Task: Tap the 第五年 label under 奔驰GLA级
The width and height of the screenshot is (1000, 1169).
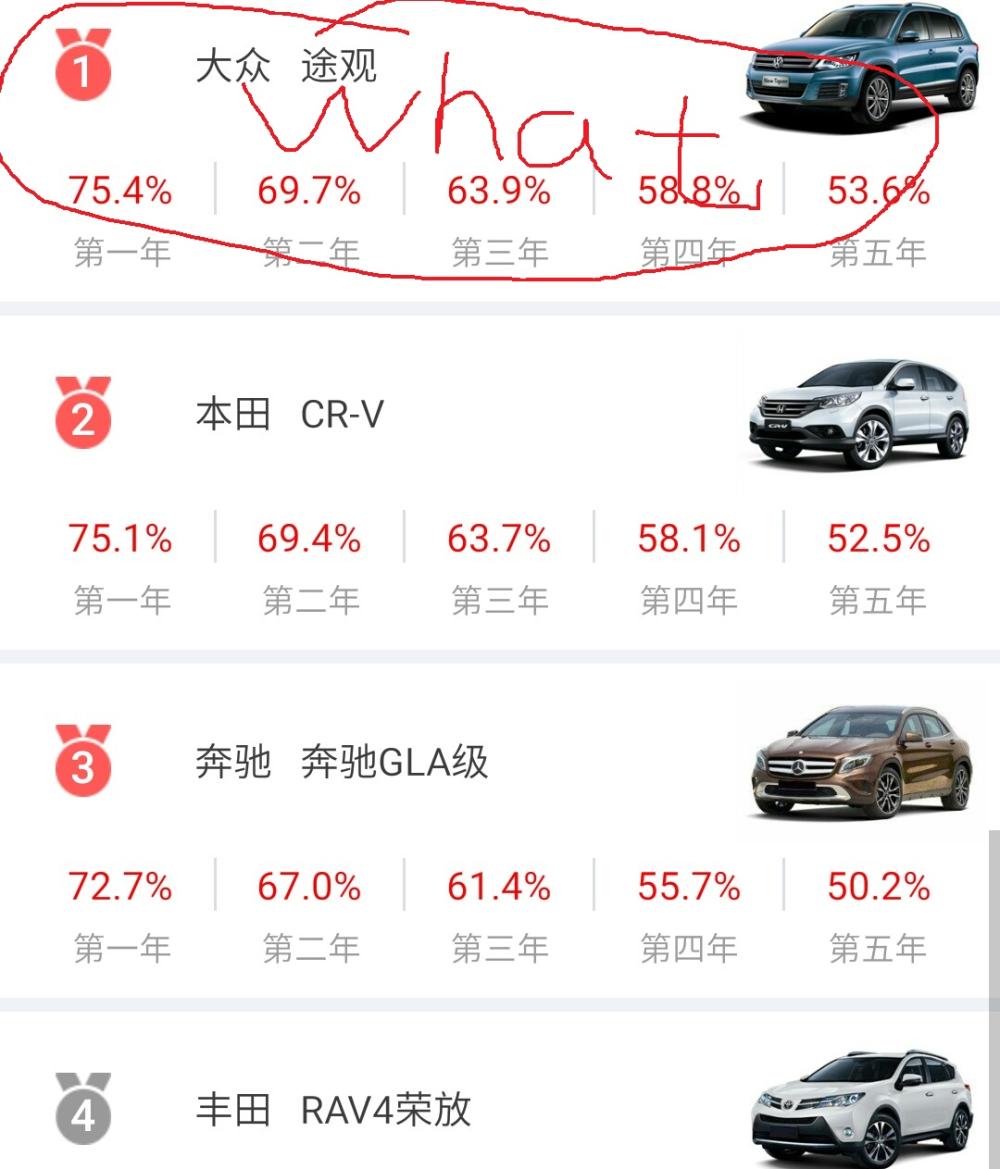Action: pos(877,946)
